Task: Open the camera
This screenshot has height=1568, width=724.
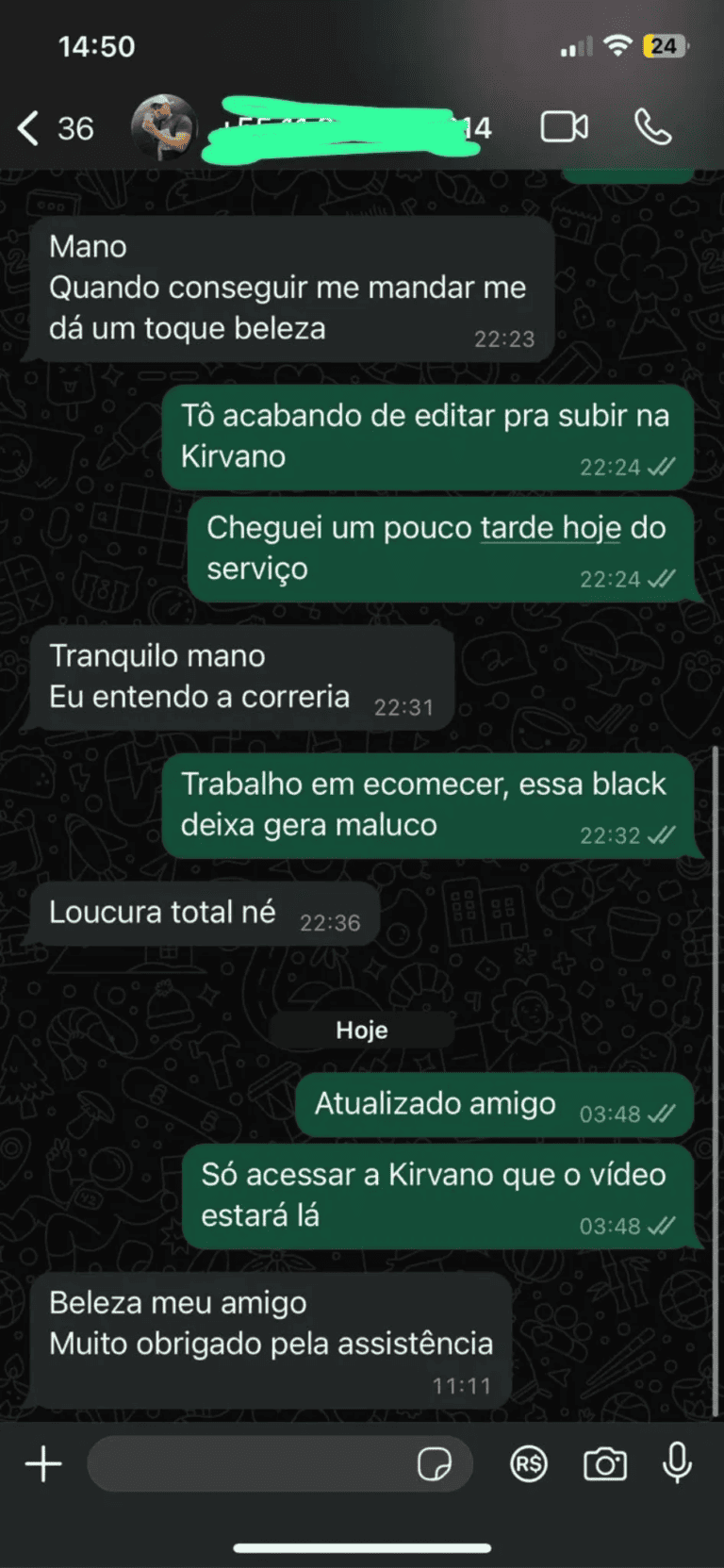Action: click(604, 1463)
